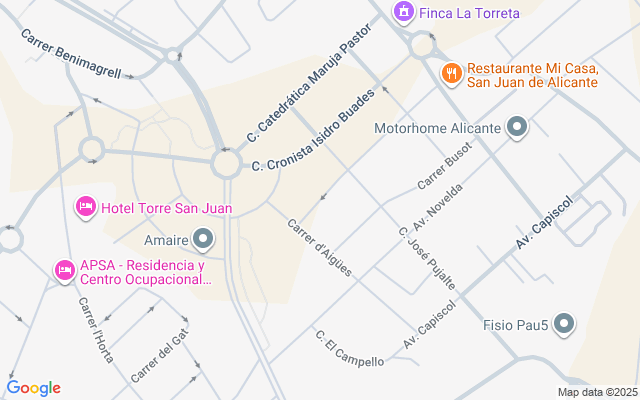This screenshot has width=640, height=400.
Task: Open the Finca La Torreta map pin
Action: 404,13
